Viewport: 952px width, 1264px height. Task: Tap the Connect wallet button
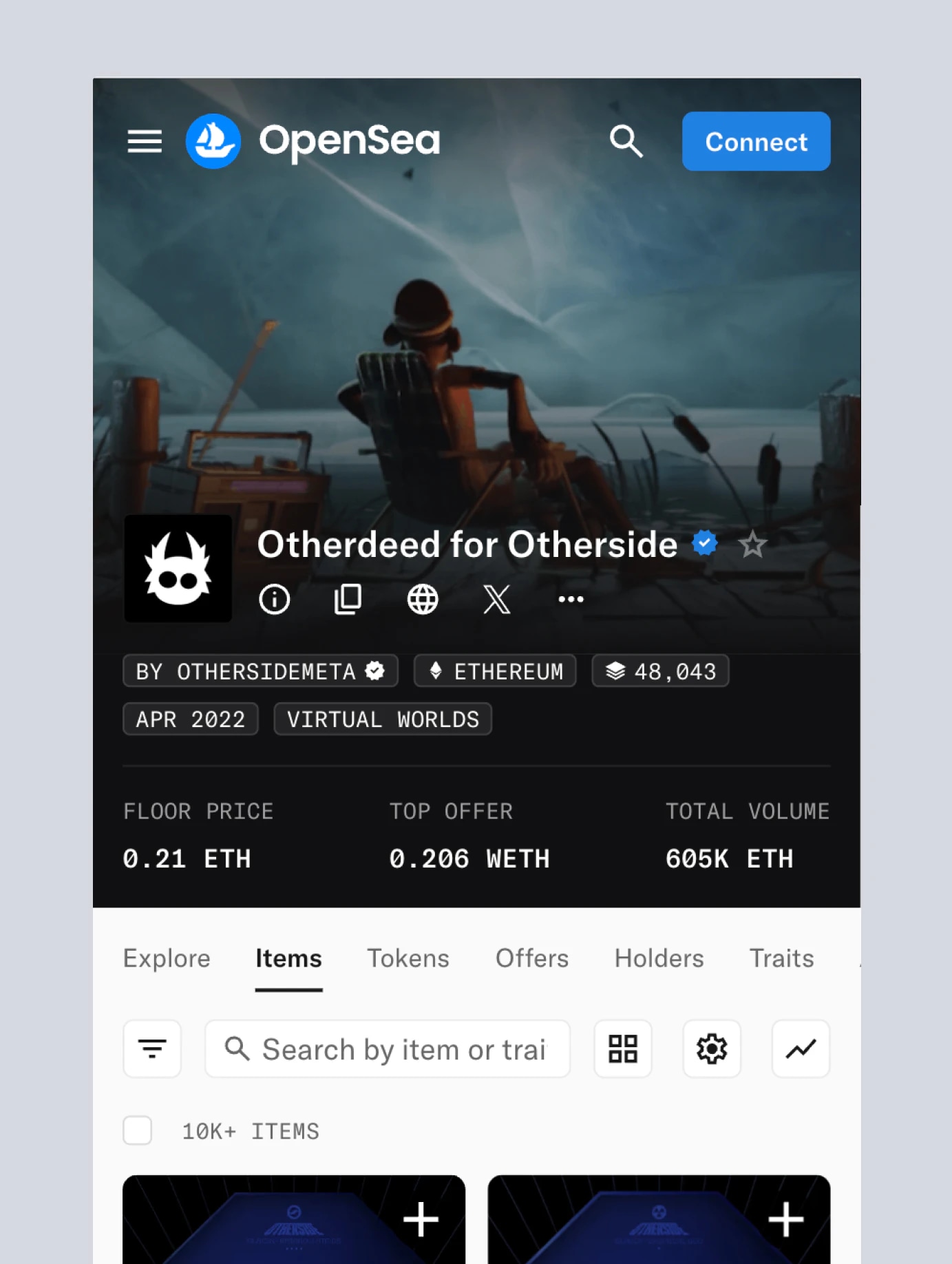(x=756, y=142)
